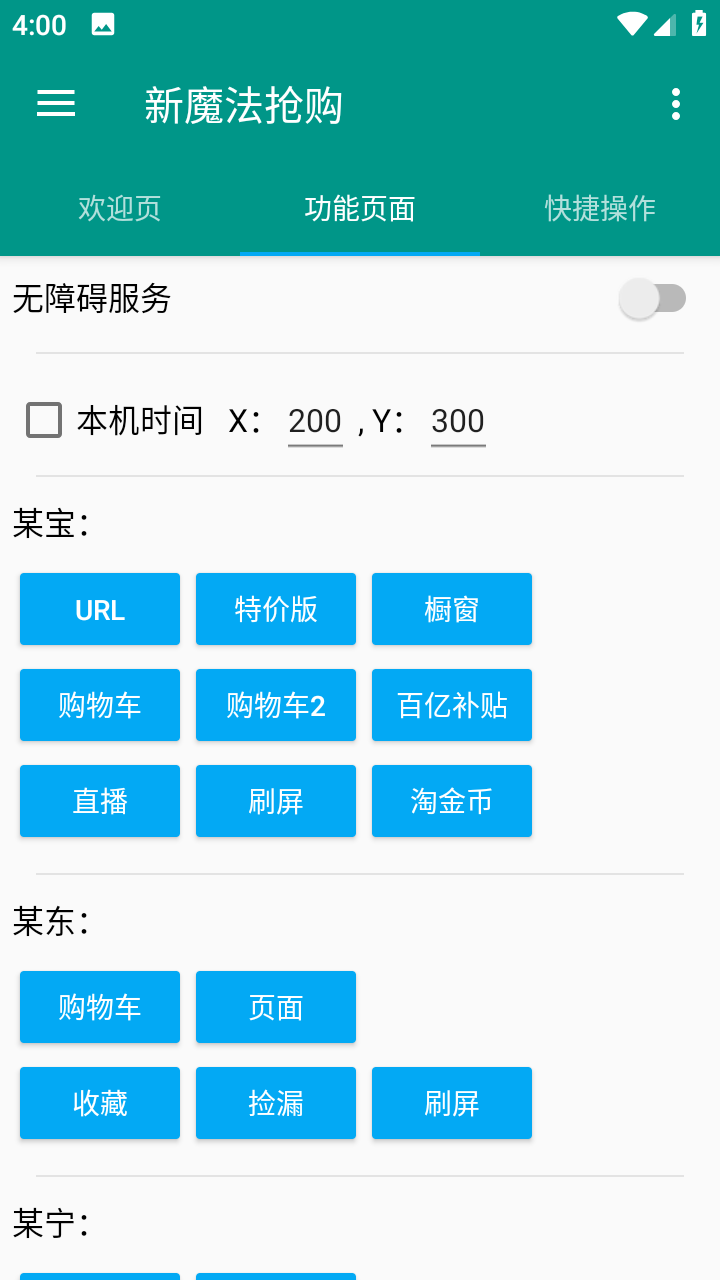This screenshot has height=1280, width=720.
Task: Open the 百亿补贴 option
Action: (x=452, y=705)
